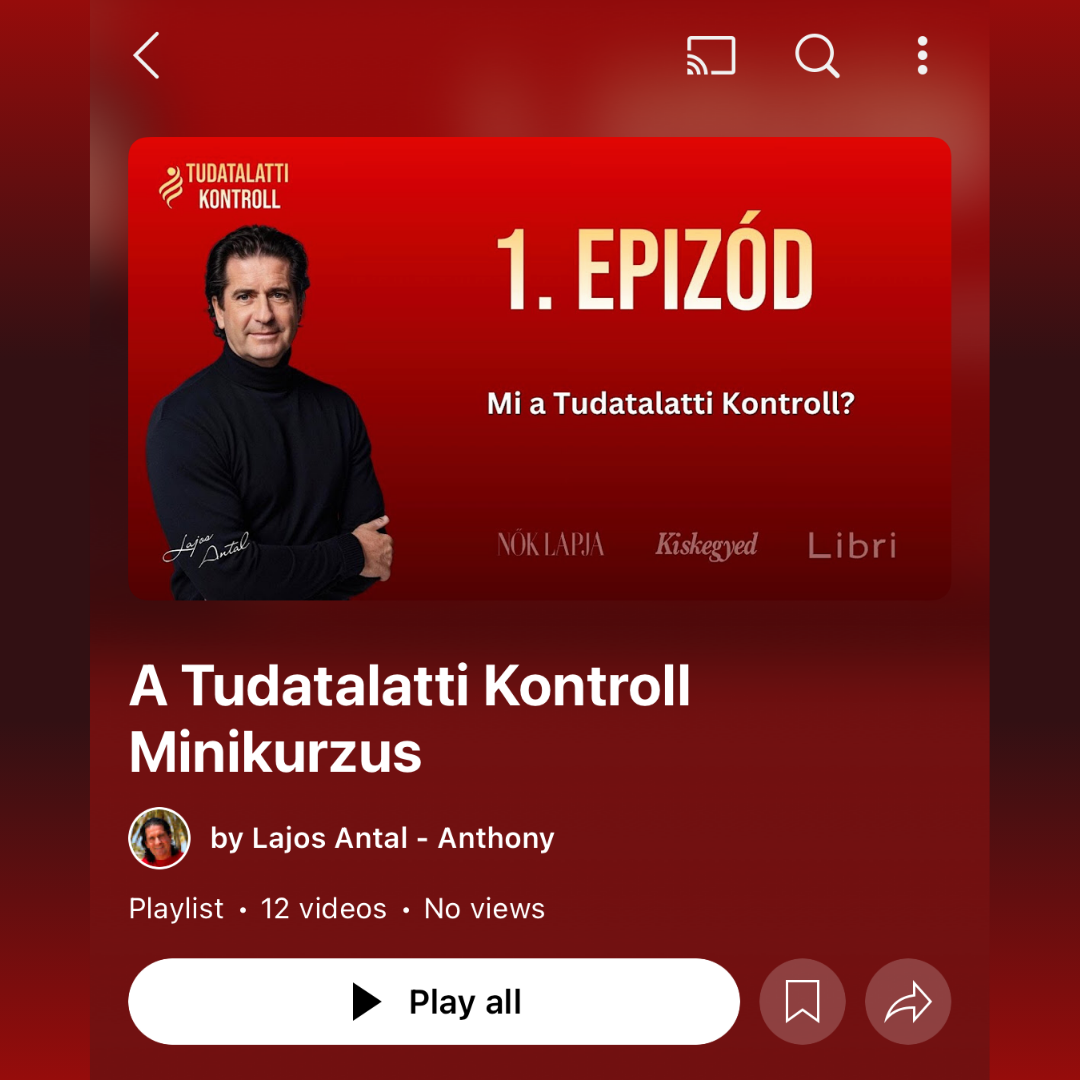Screen dimensions: 1080x1080
Task: Cast to a device
Action: (711, 56)
